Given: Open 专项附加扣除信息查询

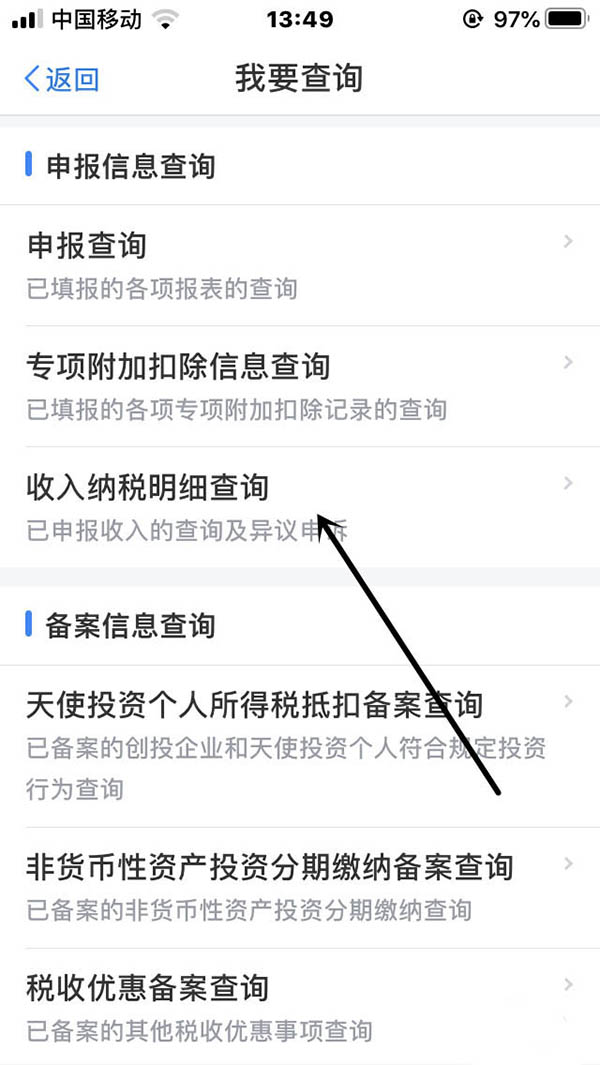Looking at the screenshot, I should 300,386.
